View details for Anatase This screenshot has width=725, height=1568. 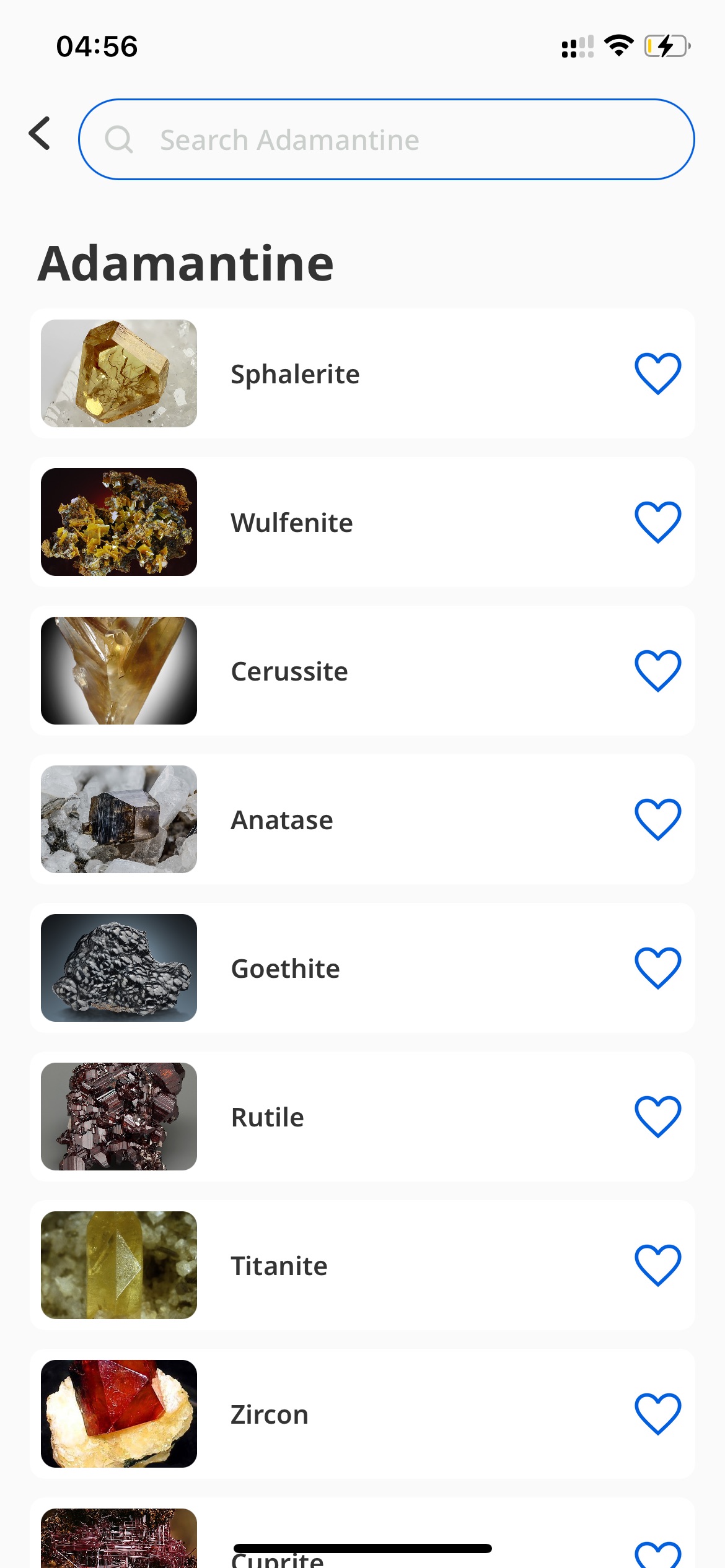coord(362,819)
